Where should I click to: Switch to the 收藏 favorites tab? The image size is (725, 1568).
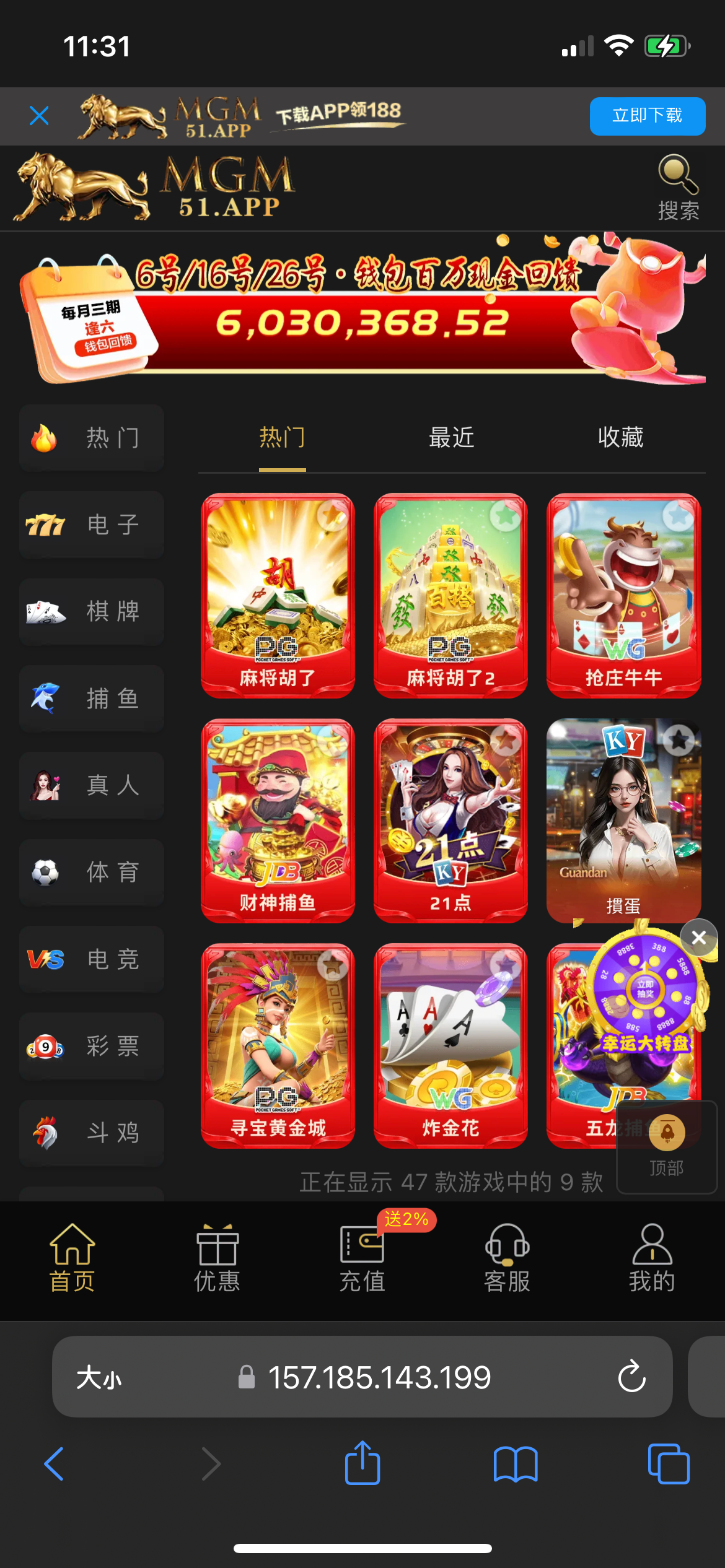coord(622,437)
